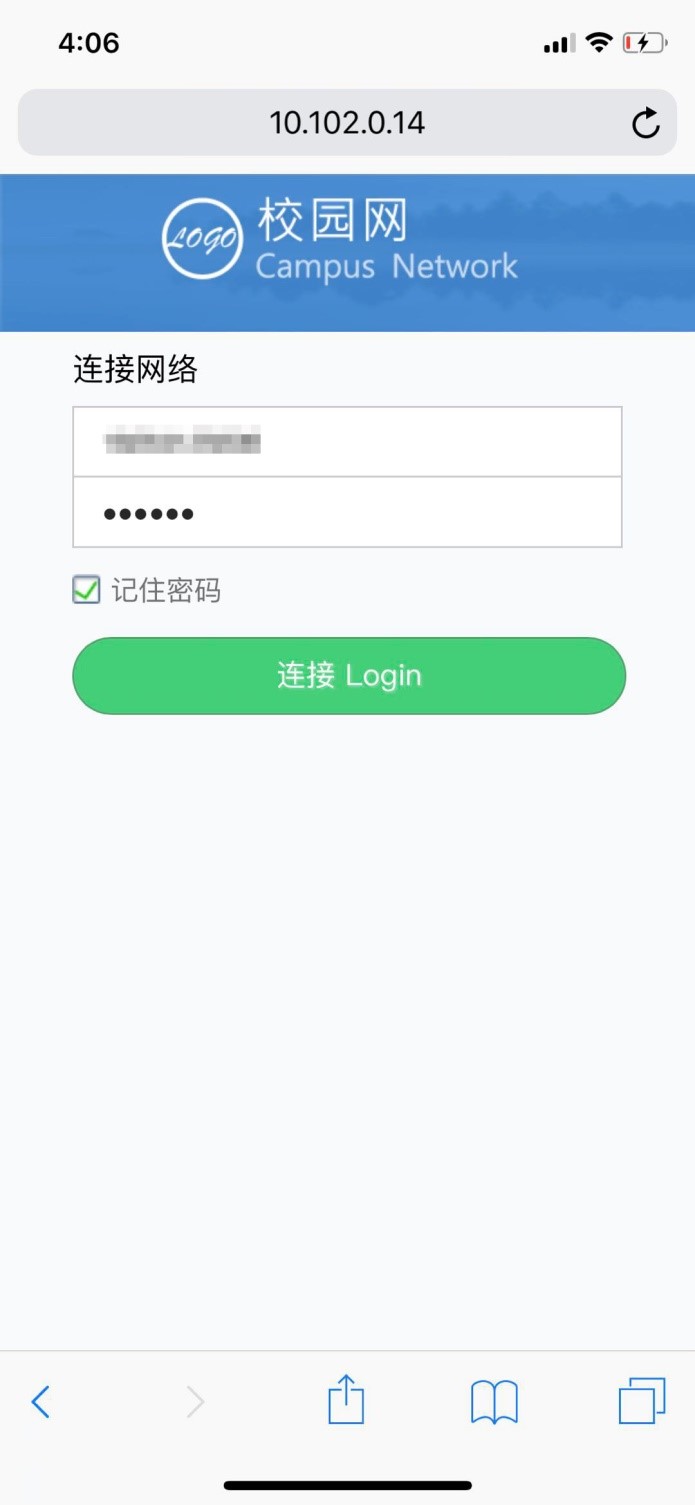
Task: Open the tabs overview icon
Action: (642, 1401)
